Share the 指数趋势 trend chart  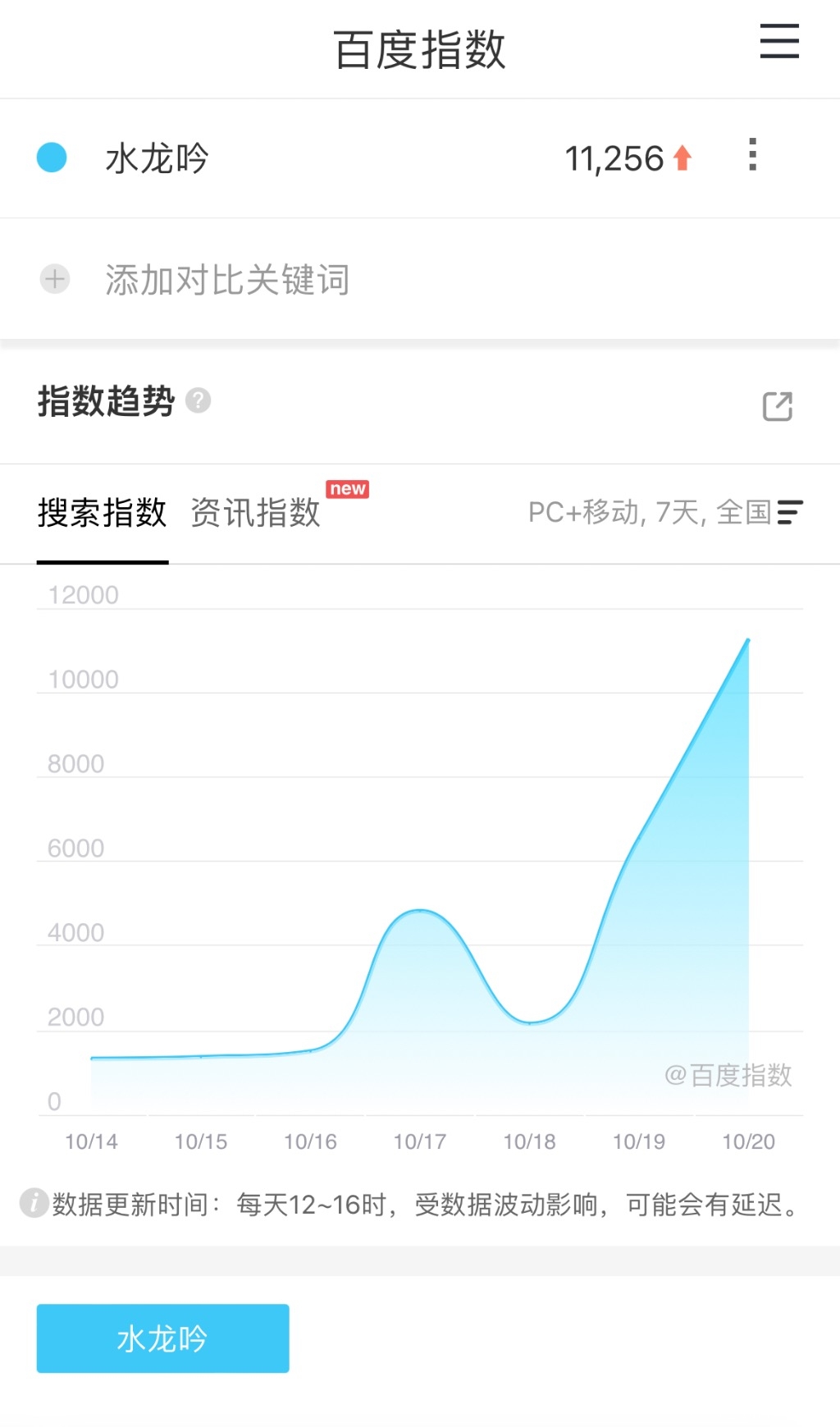777,406
